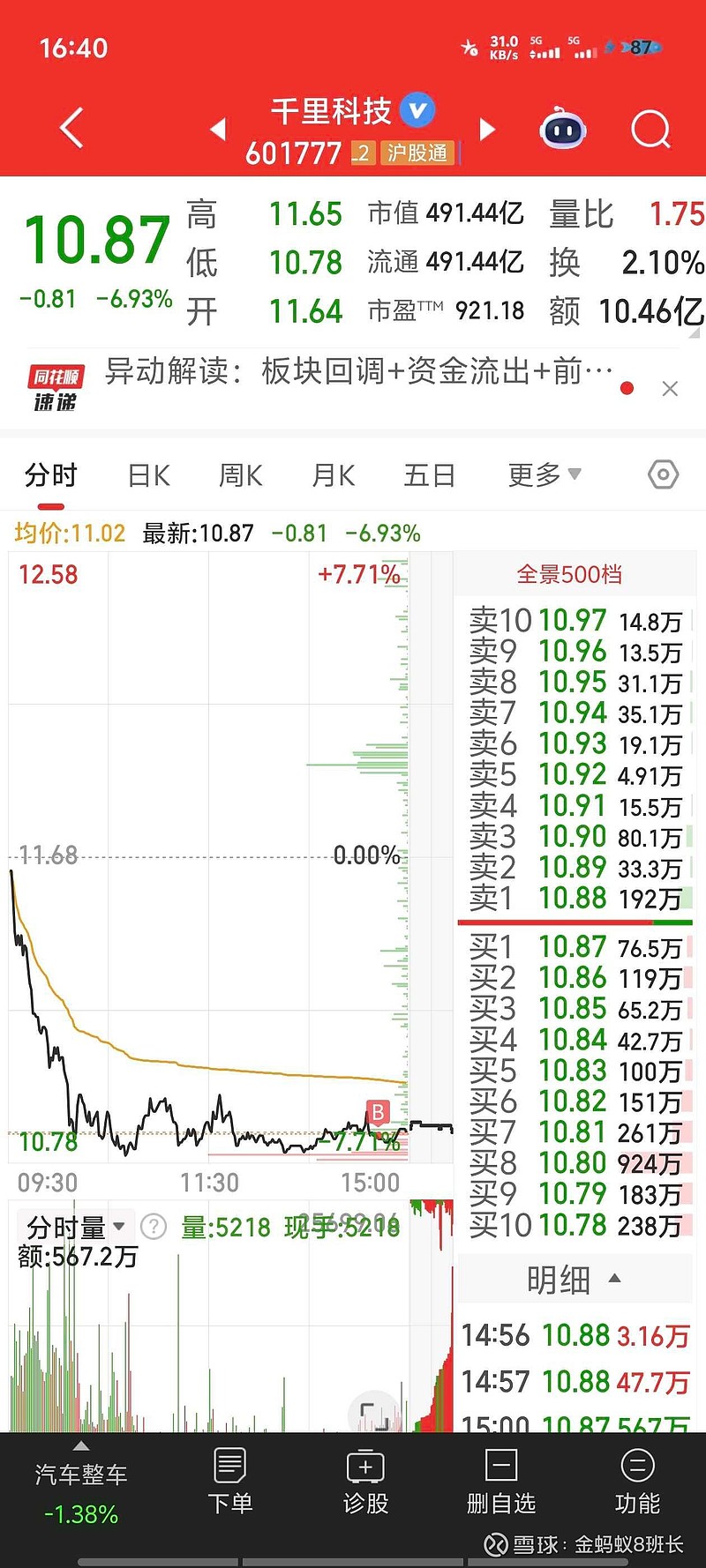
Task: Select the 五日 five-day chart tab
Action: click(x=429, y=474)
